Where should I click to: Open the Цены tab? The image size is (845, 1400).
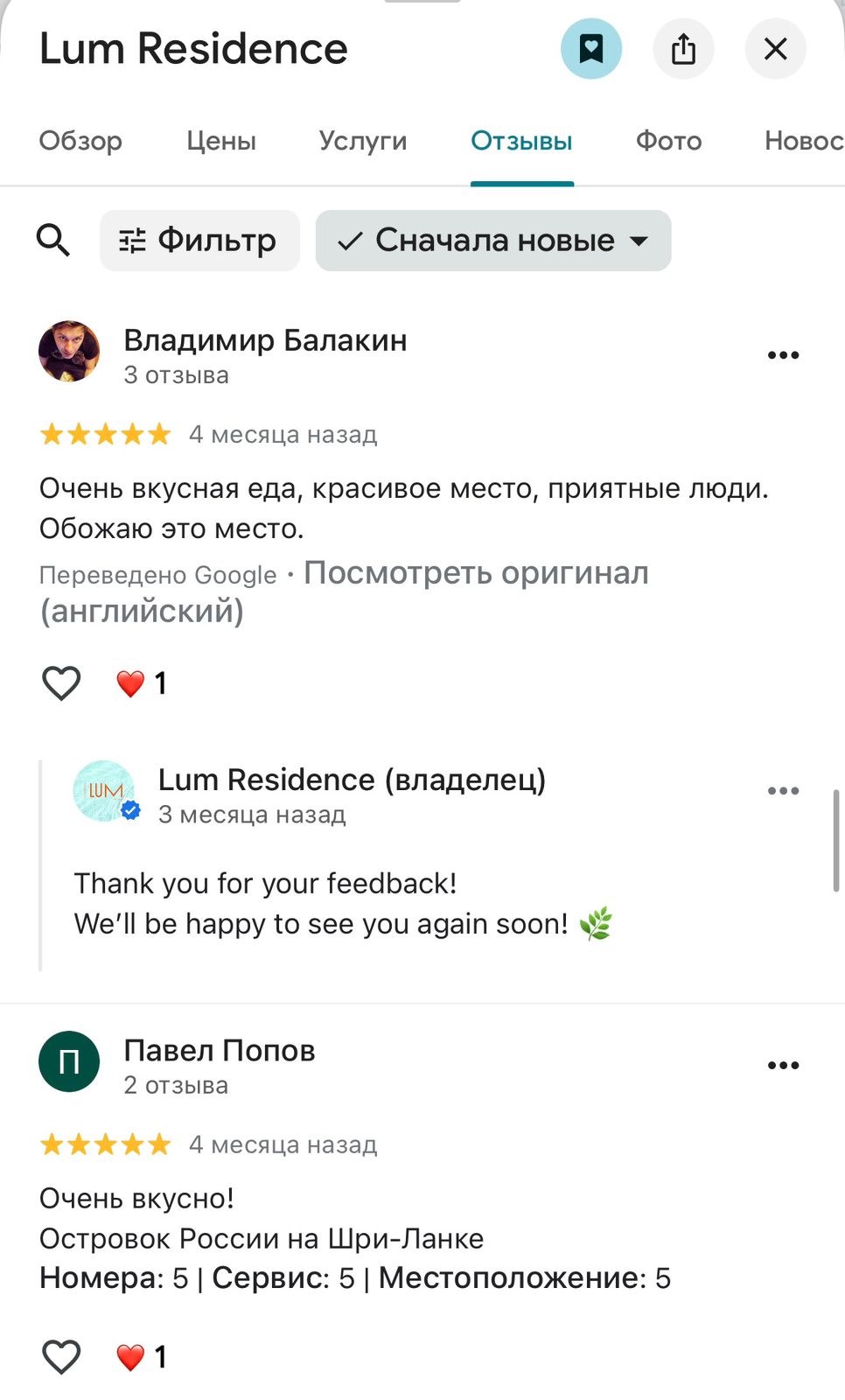coord(221,141)
